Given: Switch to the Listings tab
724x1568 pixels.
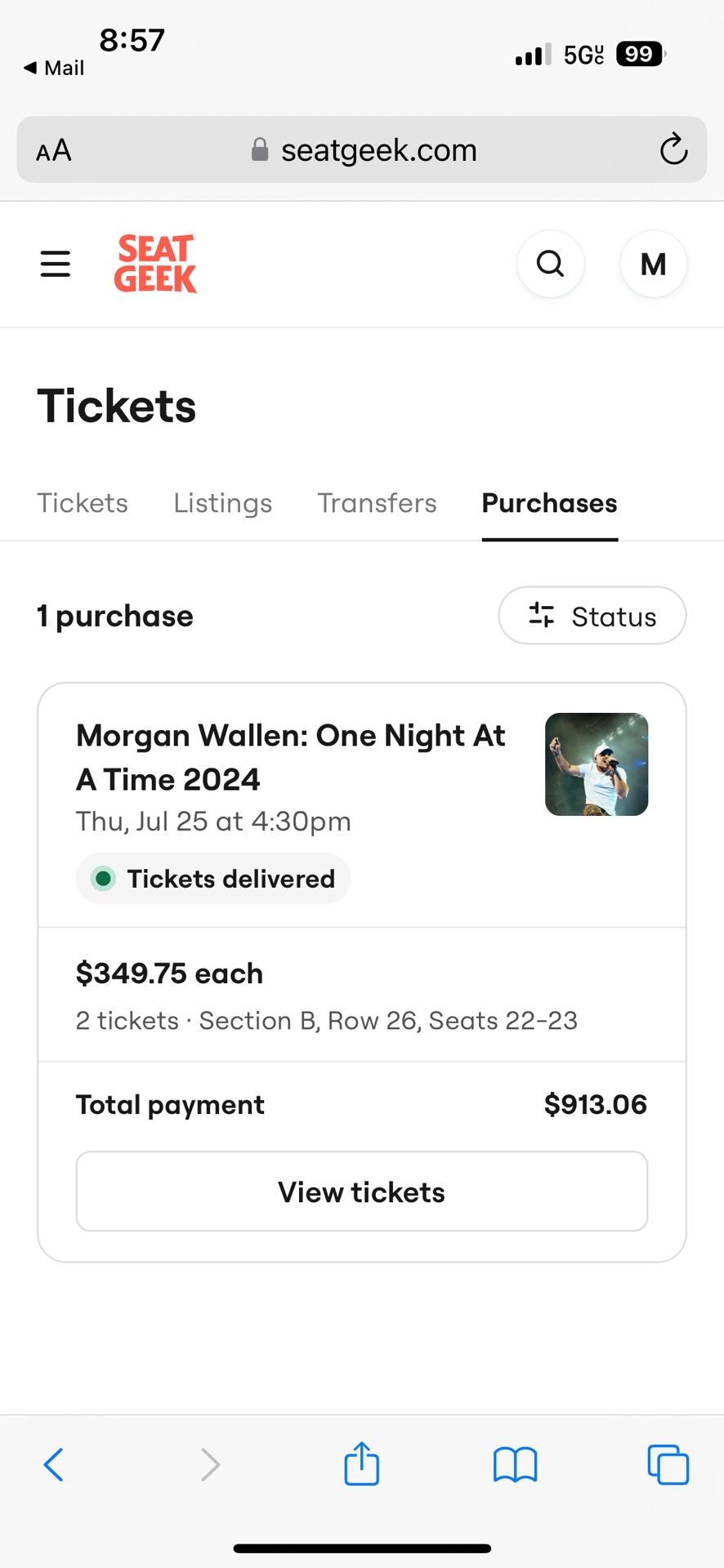Looking at the screenshot, I should 222,503.
